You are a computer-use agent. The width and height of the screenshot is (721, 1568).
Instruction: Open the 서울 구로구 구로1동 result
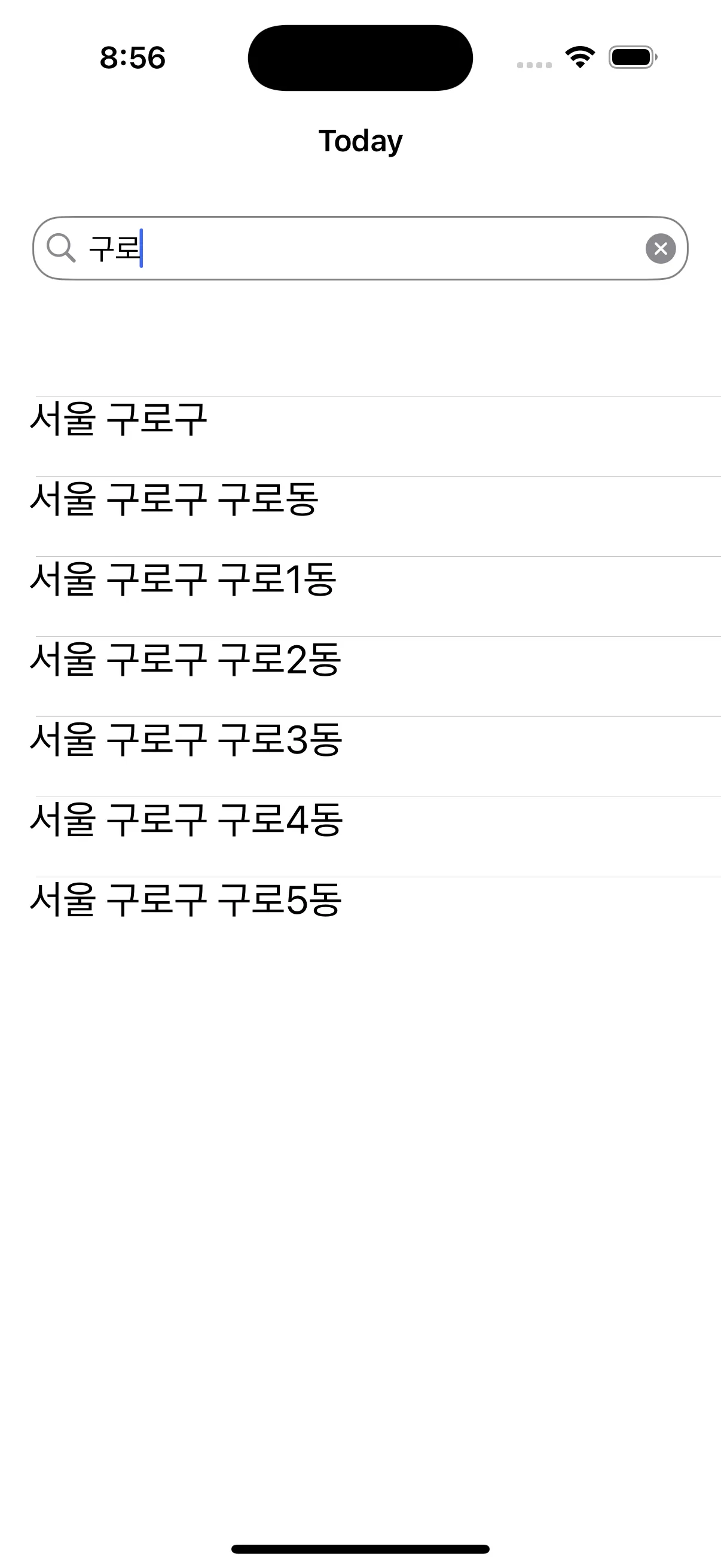(x=182, y=579)
